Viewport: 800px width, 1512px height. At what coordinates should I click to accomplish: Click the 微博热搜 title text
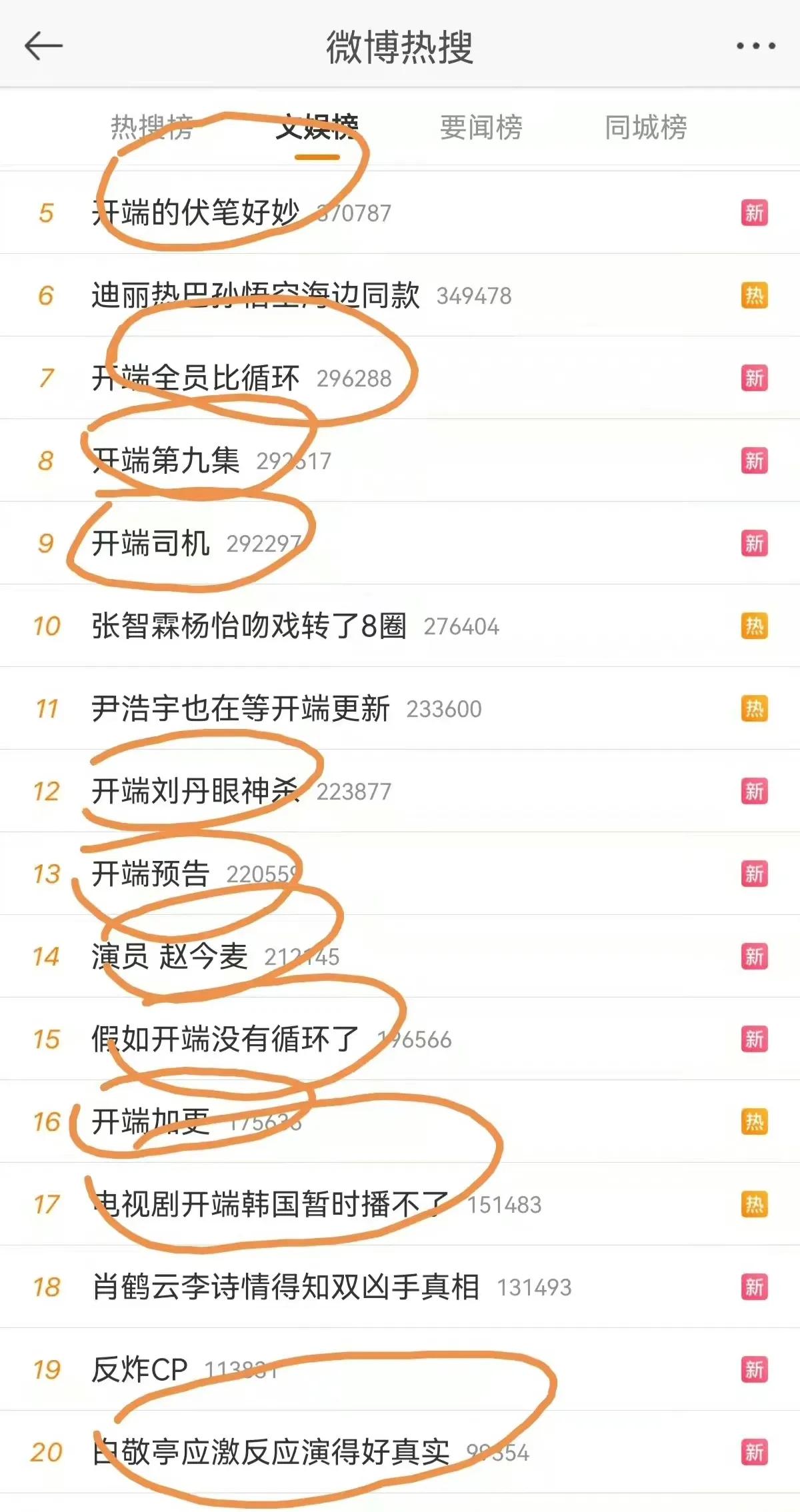(x=400, y=45)
